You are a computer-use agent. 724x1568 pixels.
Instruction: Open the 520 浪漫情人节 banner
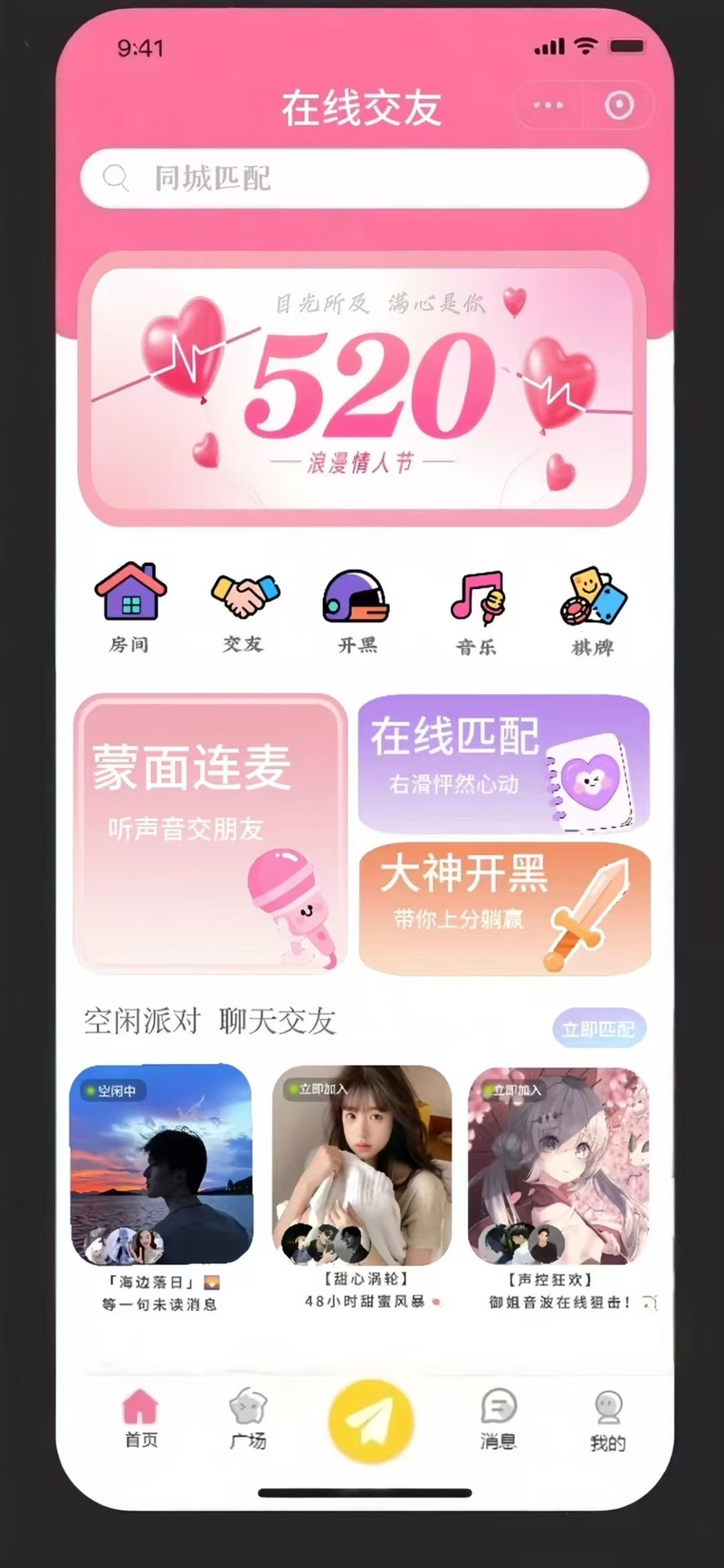(x=362, y=389)
